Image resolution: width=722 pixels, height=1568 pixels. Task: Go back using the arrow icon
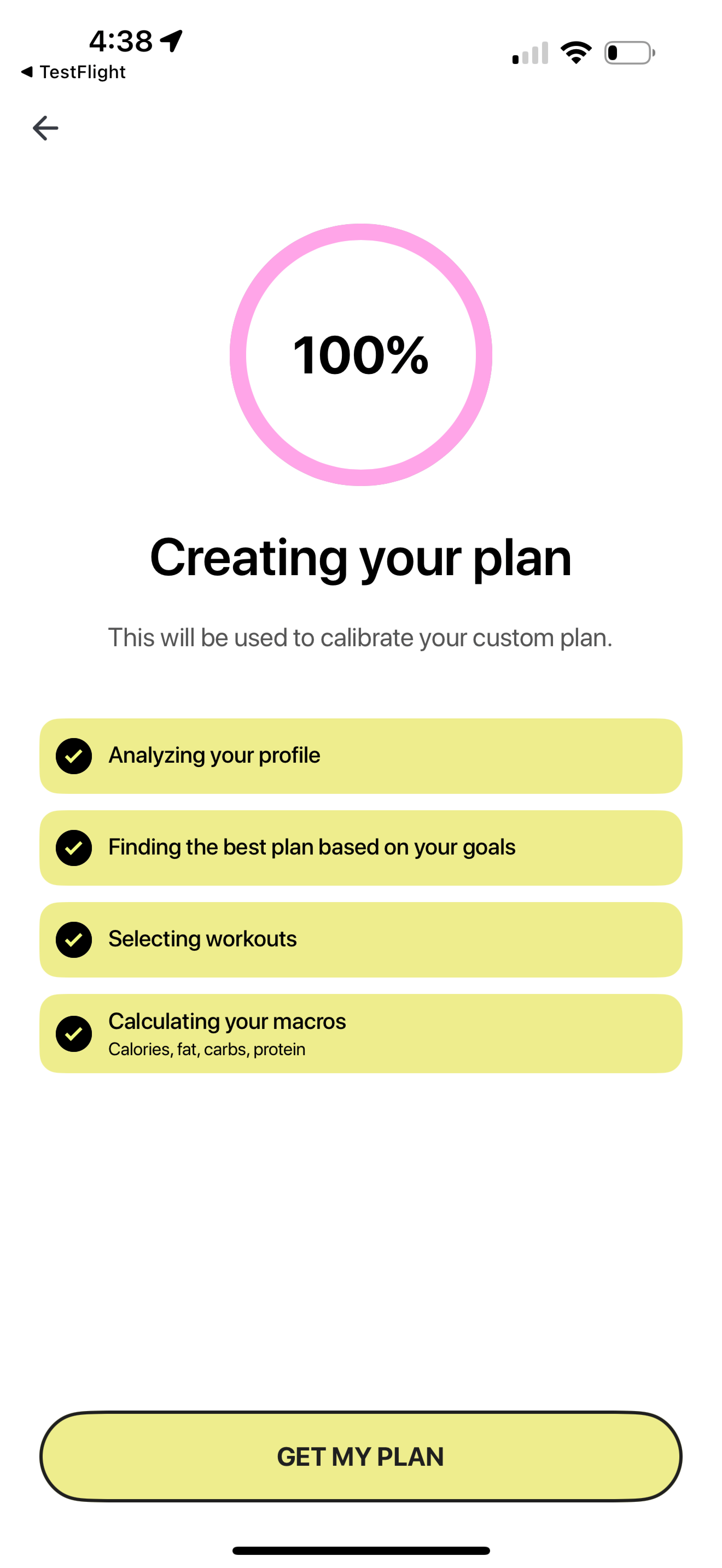tap(45, 128)
